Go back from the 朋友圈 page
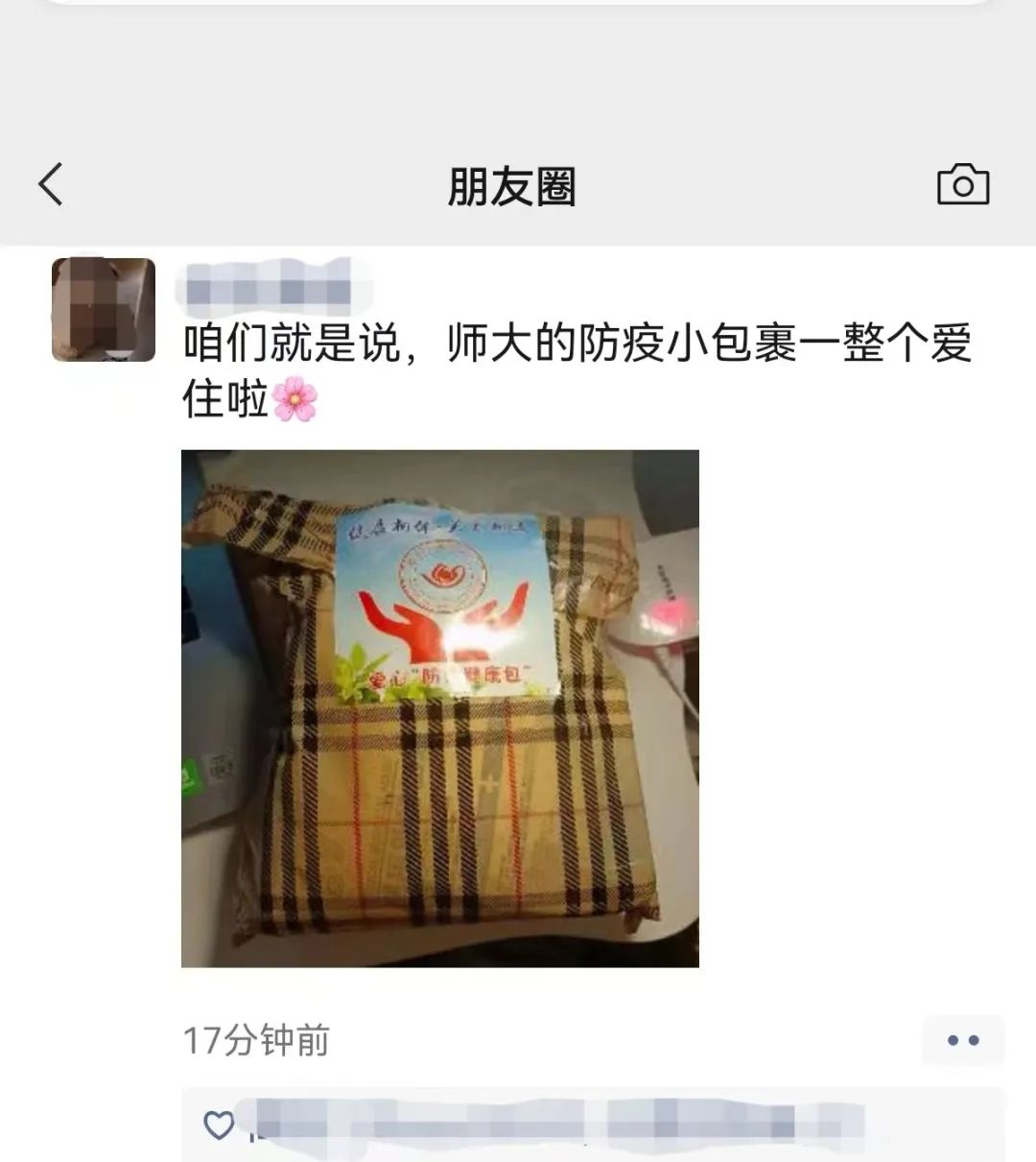Screen dimensions: 1036x1162 52,184
